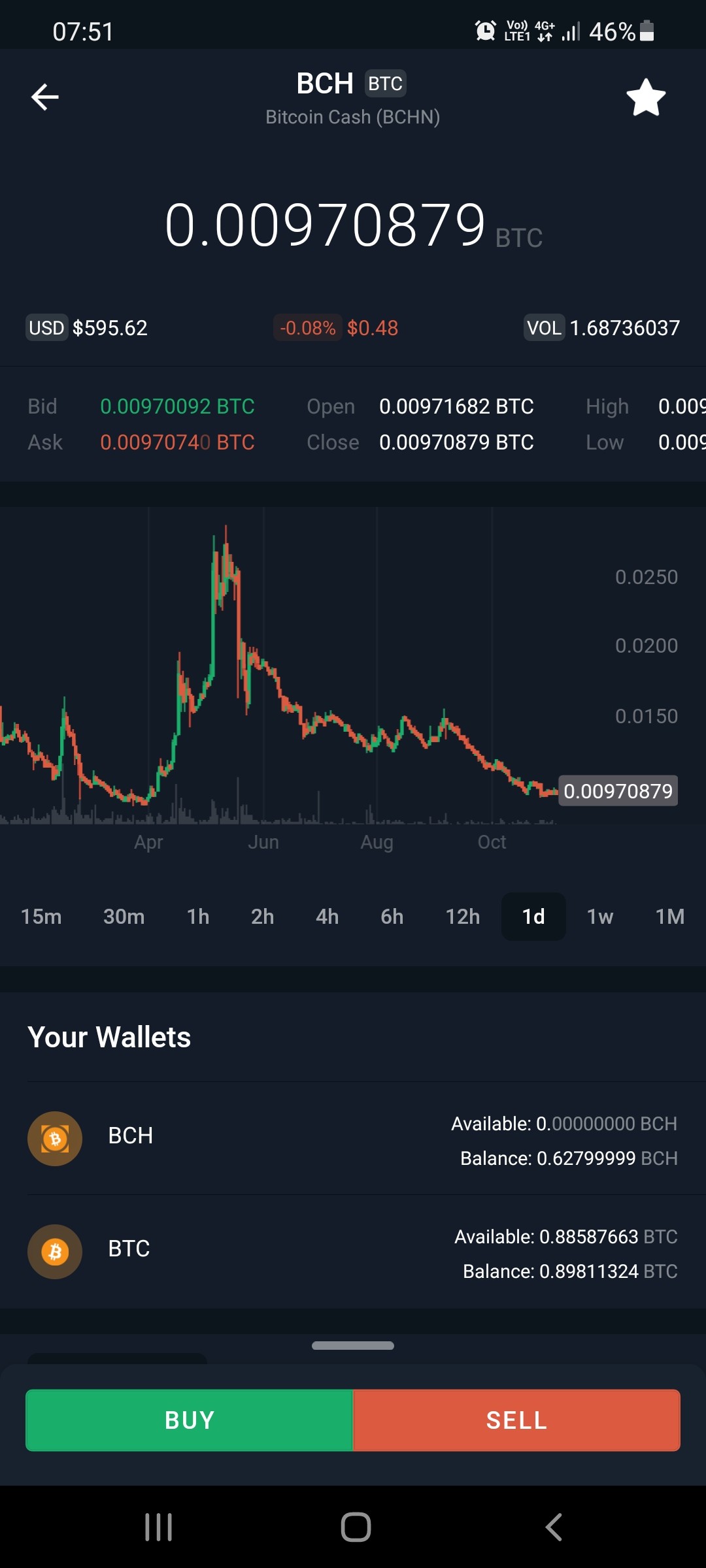Image resolution: width=706 pixels, height=1568 pixels.
Task: Tap the red SELL button
Action: [x=517, y=1420]
